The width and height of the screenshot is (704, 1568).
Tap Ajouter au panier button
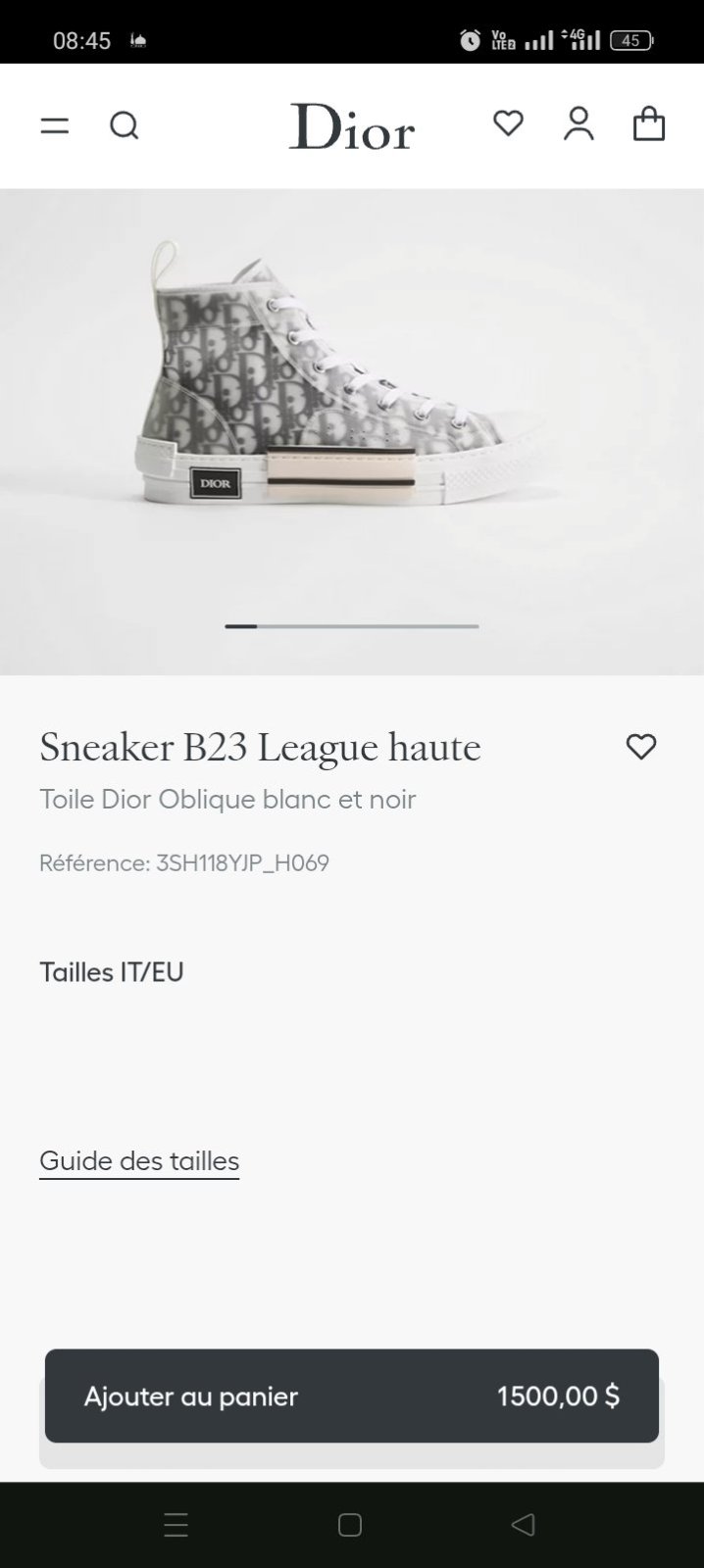[x=352, y=1396]
